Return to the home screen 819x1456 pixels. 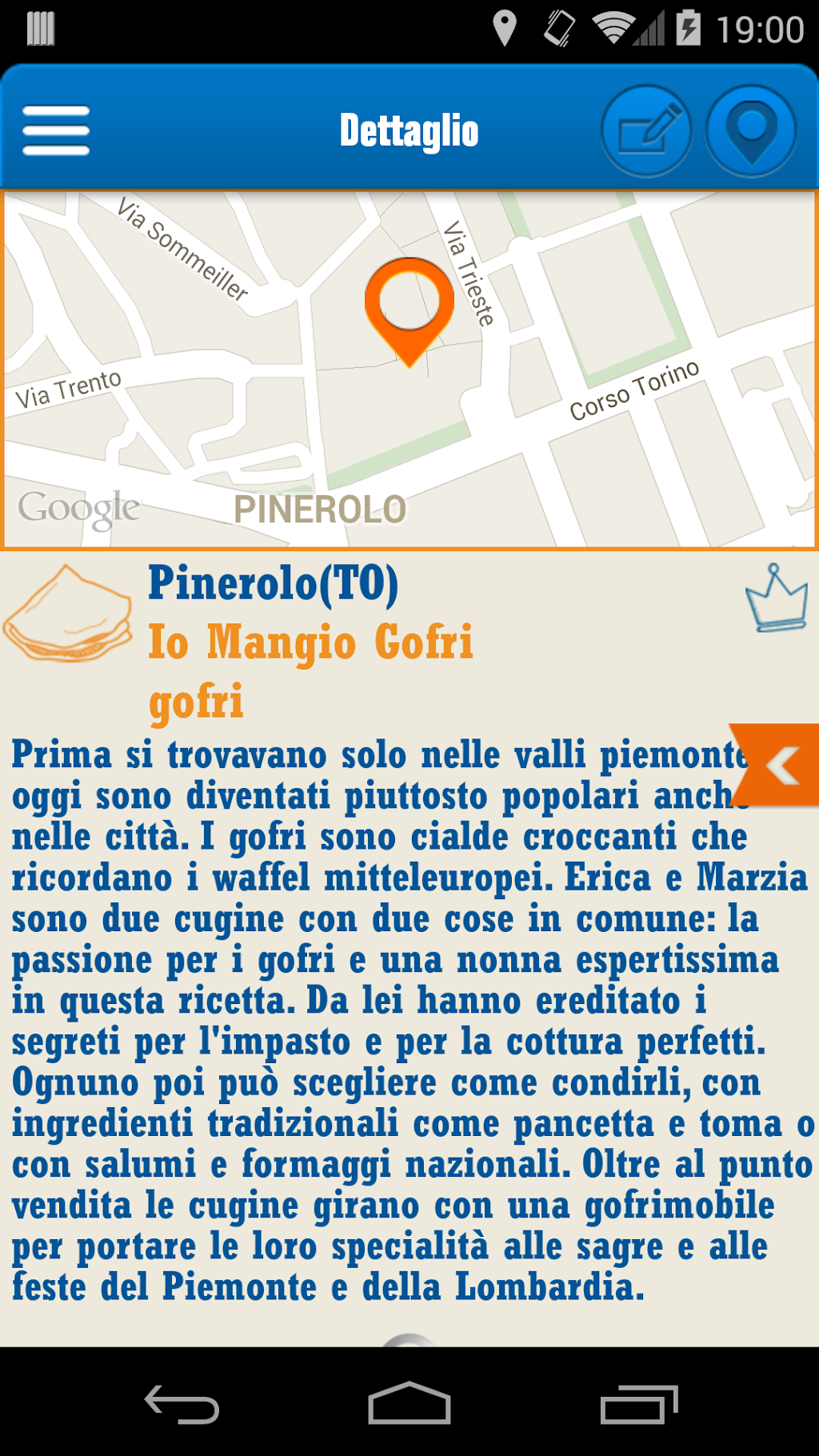point(409,1404)
